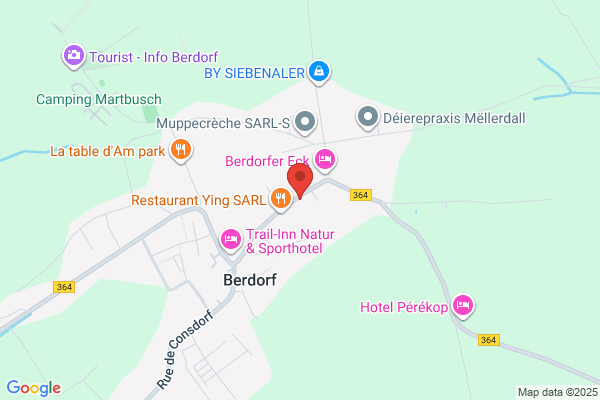Select La table d'Am park restaurant pin

[x=181, y=150]
